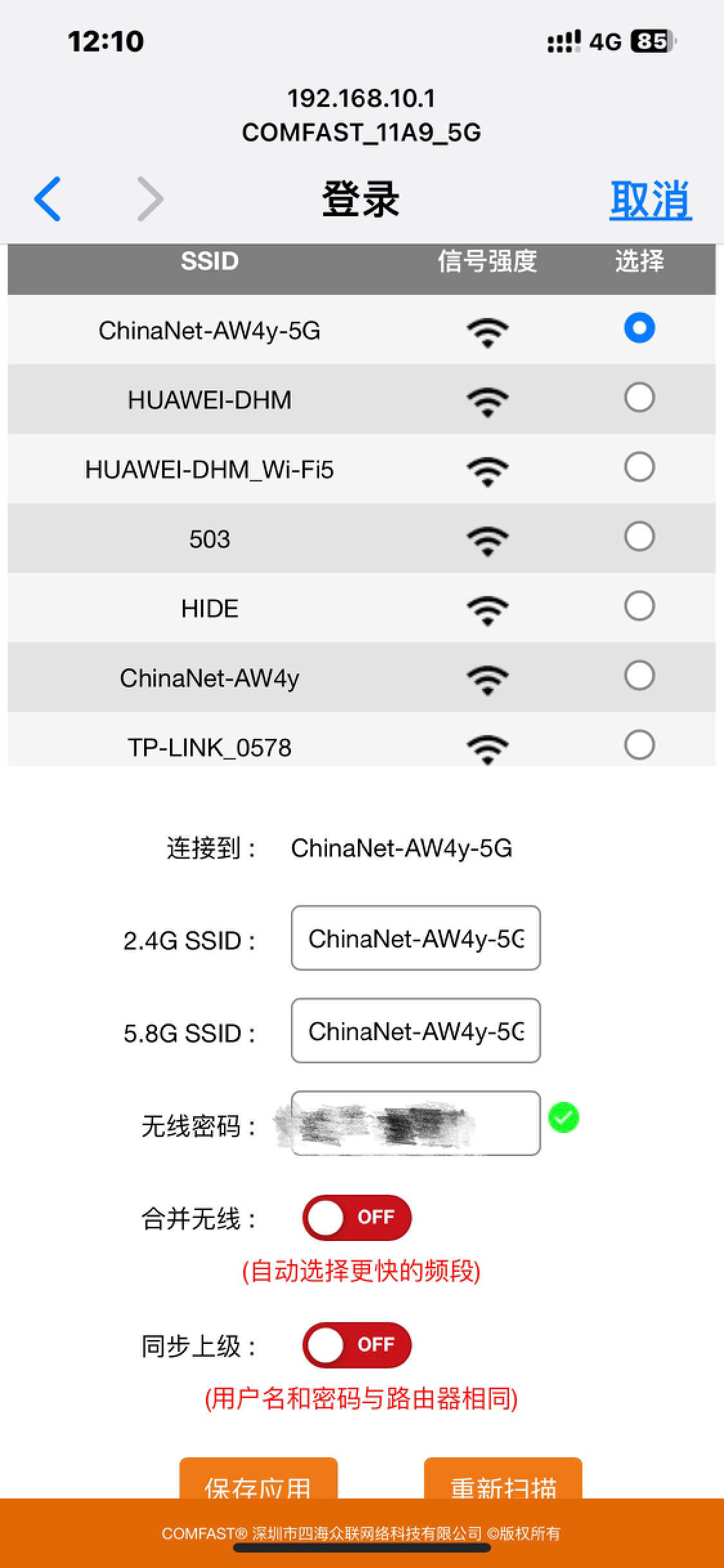Viewport: 724px width, 1568px height.
Task: Tap the back navigation arrow
Action: click(48, 198)
